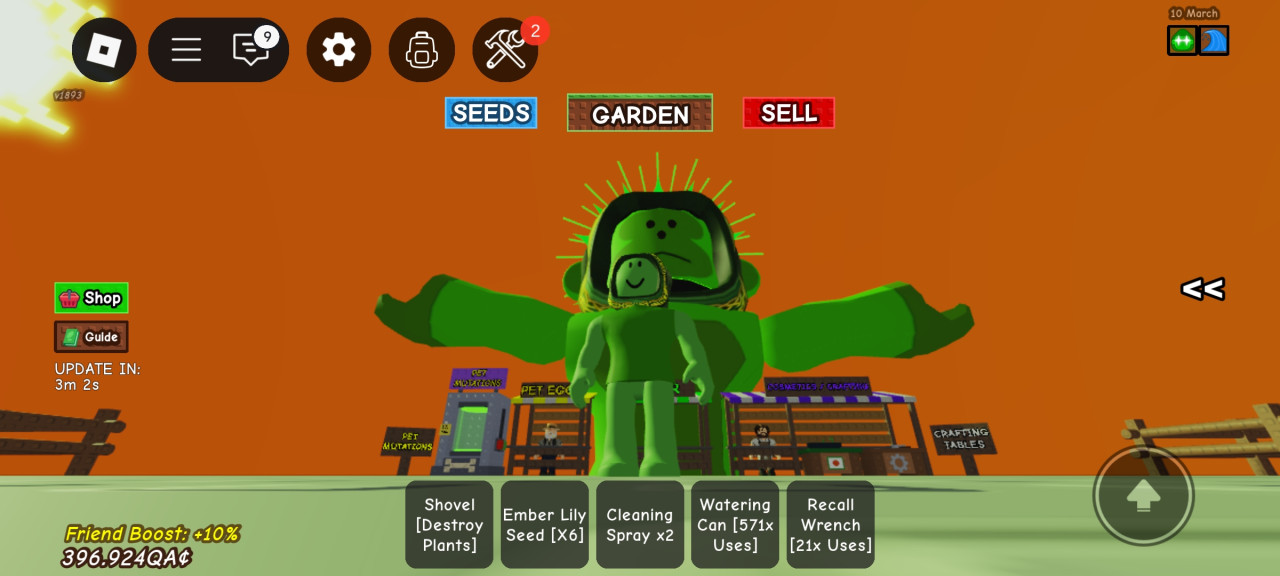1280x576 pixels.
Task: Tap the jump arrow button
Action: tap(1143, 495)
